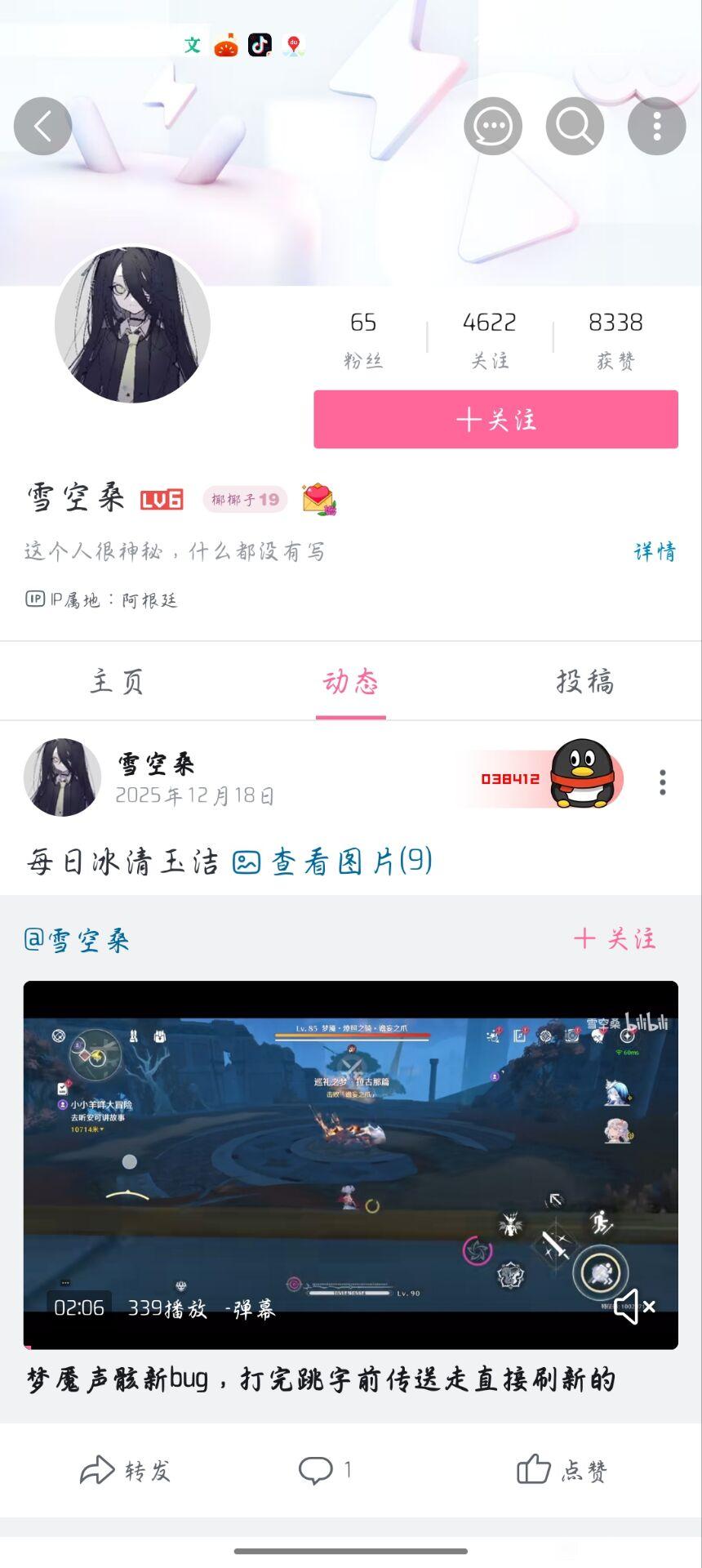This screenshot has width=702, height=1568.
Task: Share the post with 转发
Action: tap(125, 1470)
